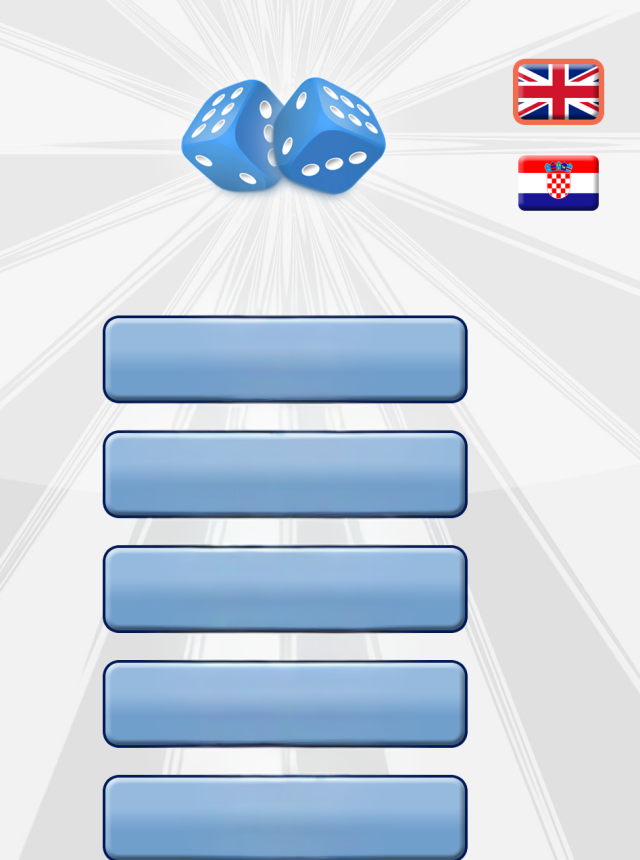Tap the fifth blue button, partly cut off
The width and height of the screenshot is (640, 860).
tap(285, 817)
